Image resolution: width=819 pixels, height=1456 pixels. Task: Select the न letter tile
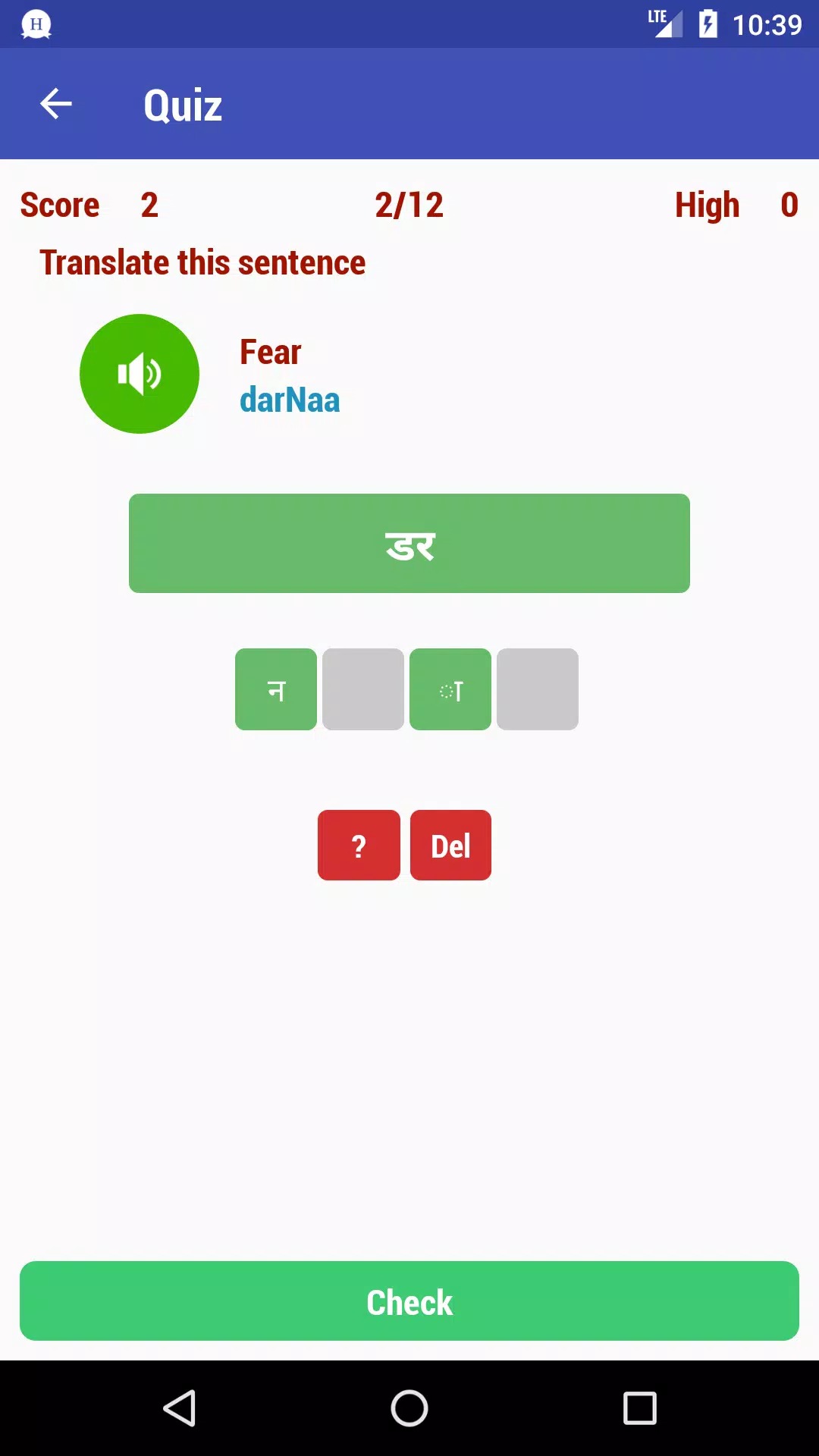click(x=276, y=689)
